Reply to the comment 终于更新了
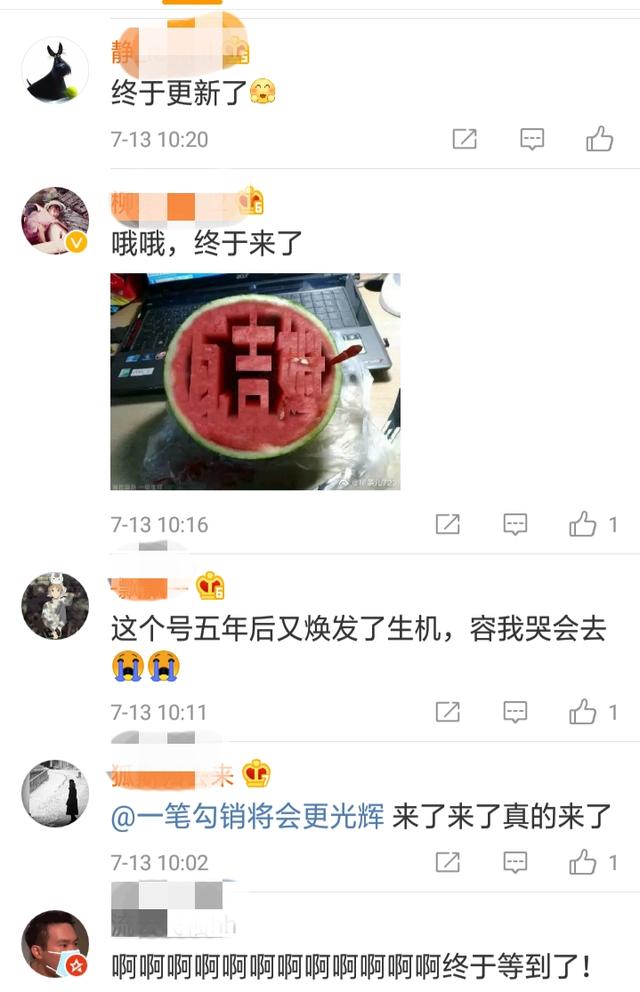Viewport: 640px width, 992px height. [532, 139]
